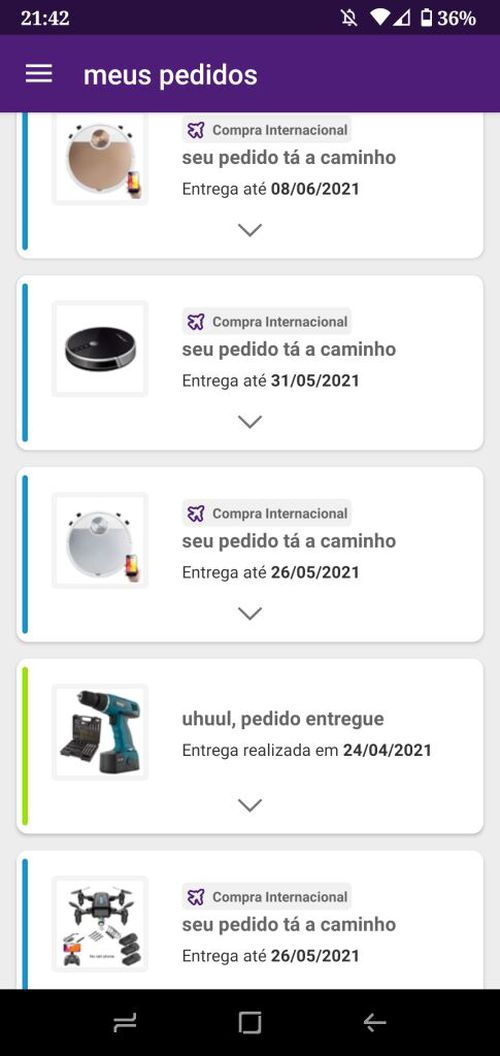Screen dimensions: 500x1056
Task: Open the hamburger drawer menu
Action: (38, 74)
